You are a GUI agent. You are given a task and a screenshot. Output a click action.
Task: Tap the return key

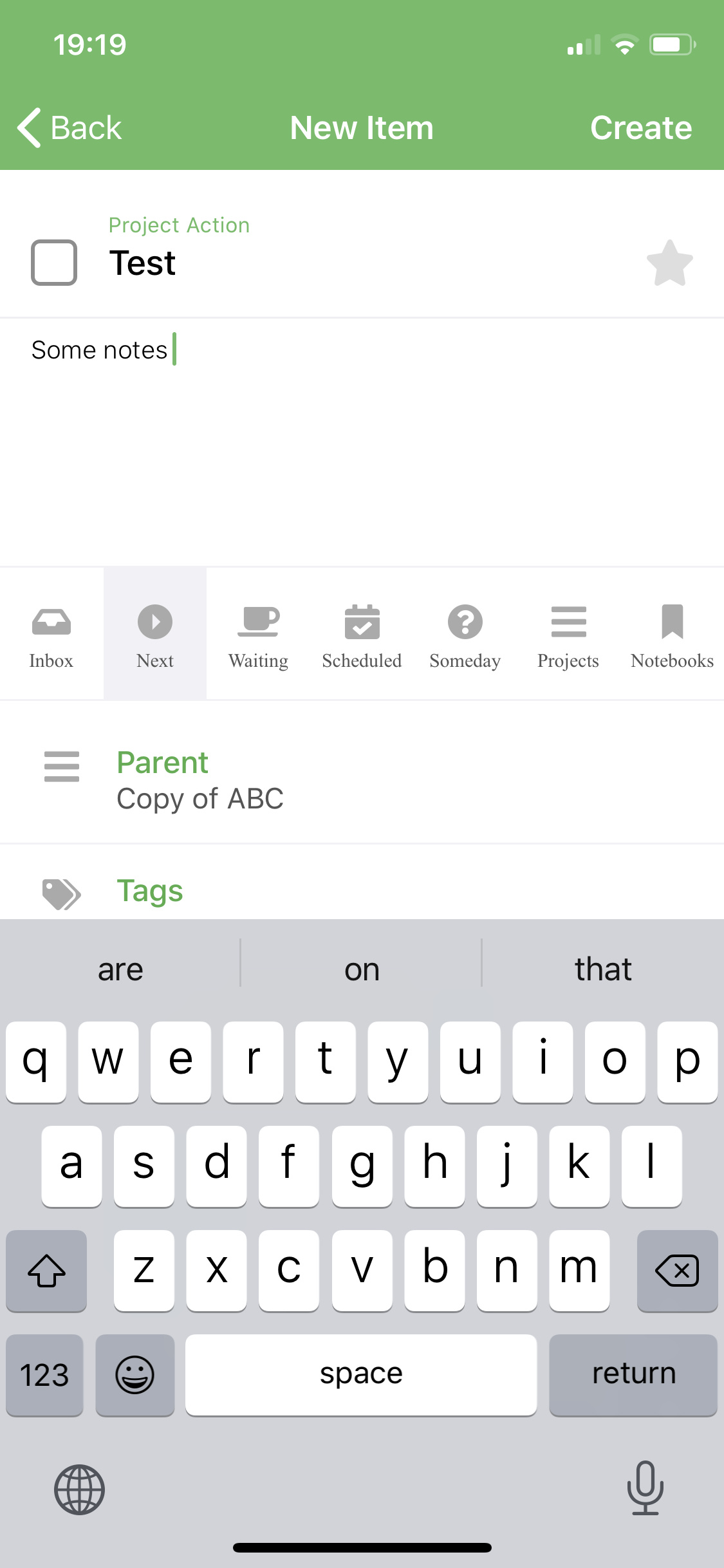(x=633, y=1374)
